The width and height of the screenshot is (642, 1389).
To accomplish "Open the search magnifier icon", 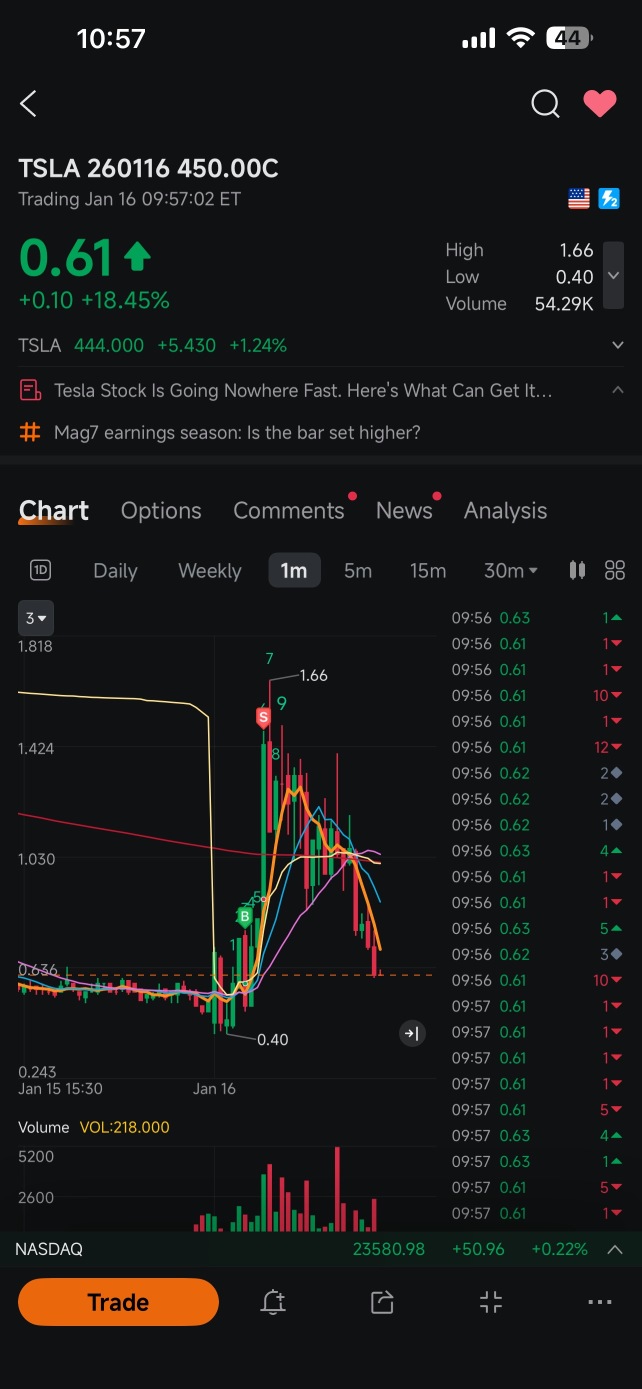I will click(545, 103).
